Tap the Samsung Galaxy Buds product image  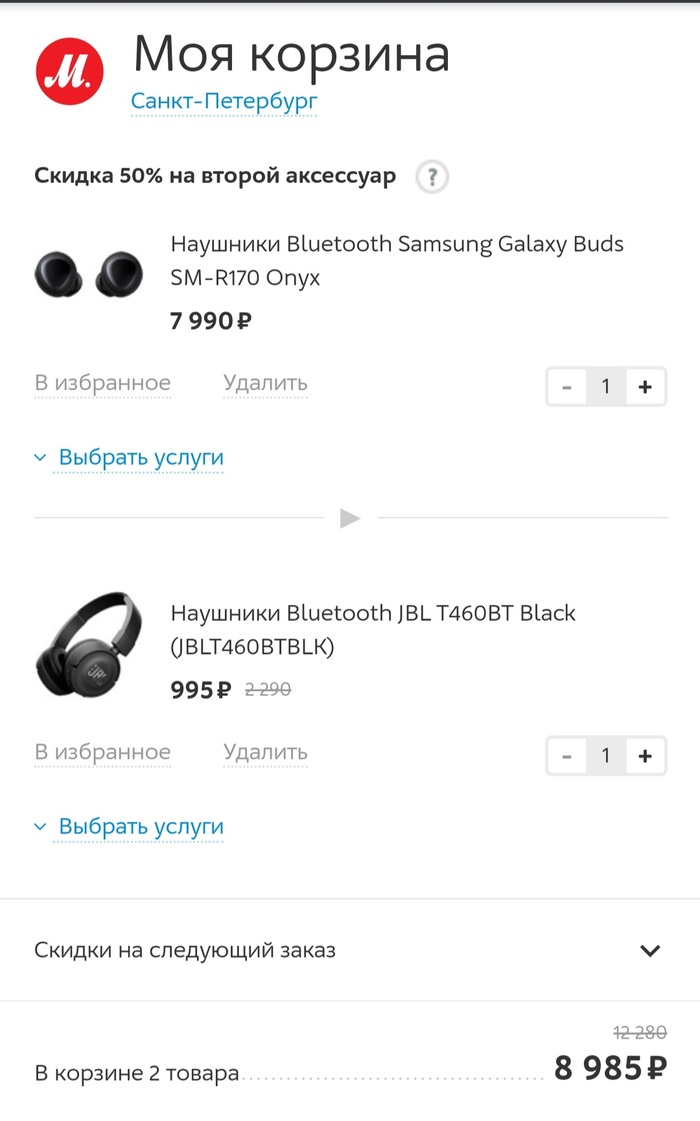[89, 273]
